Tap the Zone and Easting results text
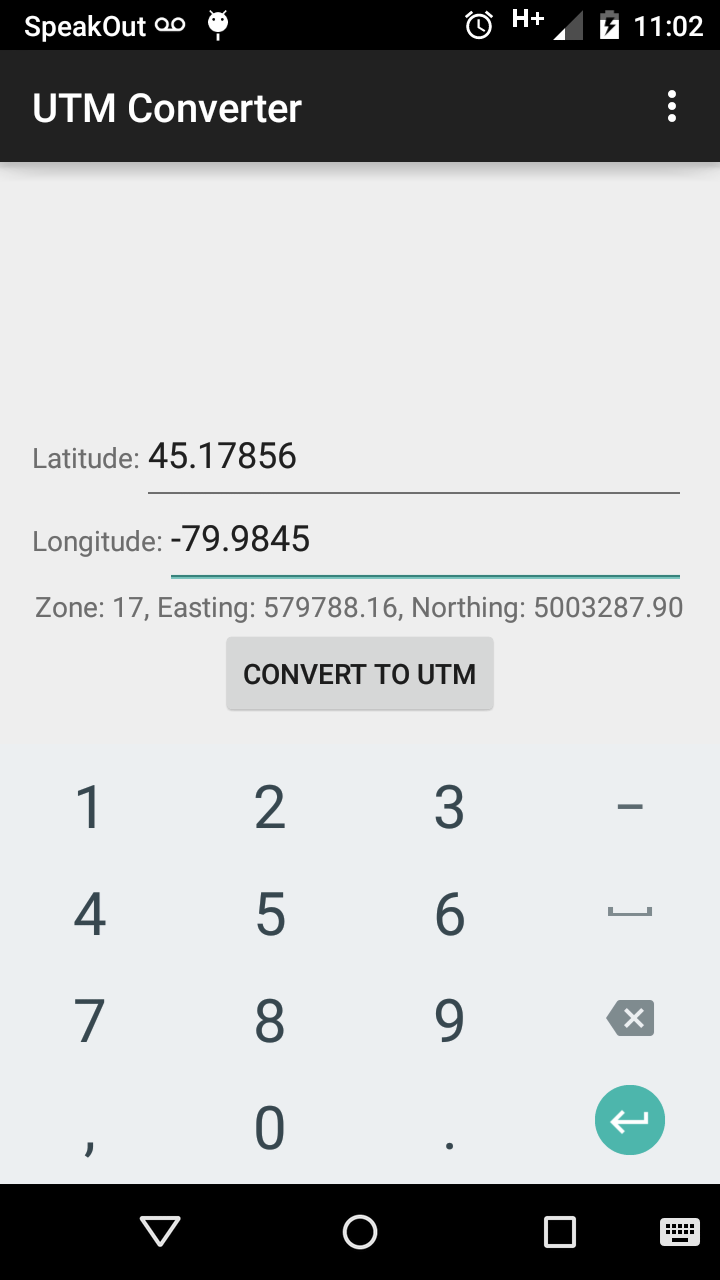The width and height of the screenshot is (720, 1280). pos(357,607)
